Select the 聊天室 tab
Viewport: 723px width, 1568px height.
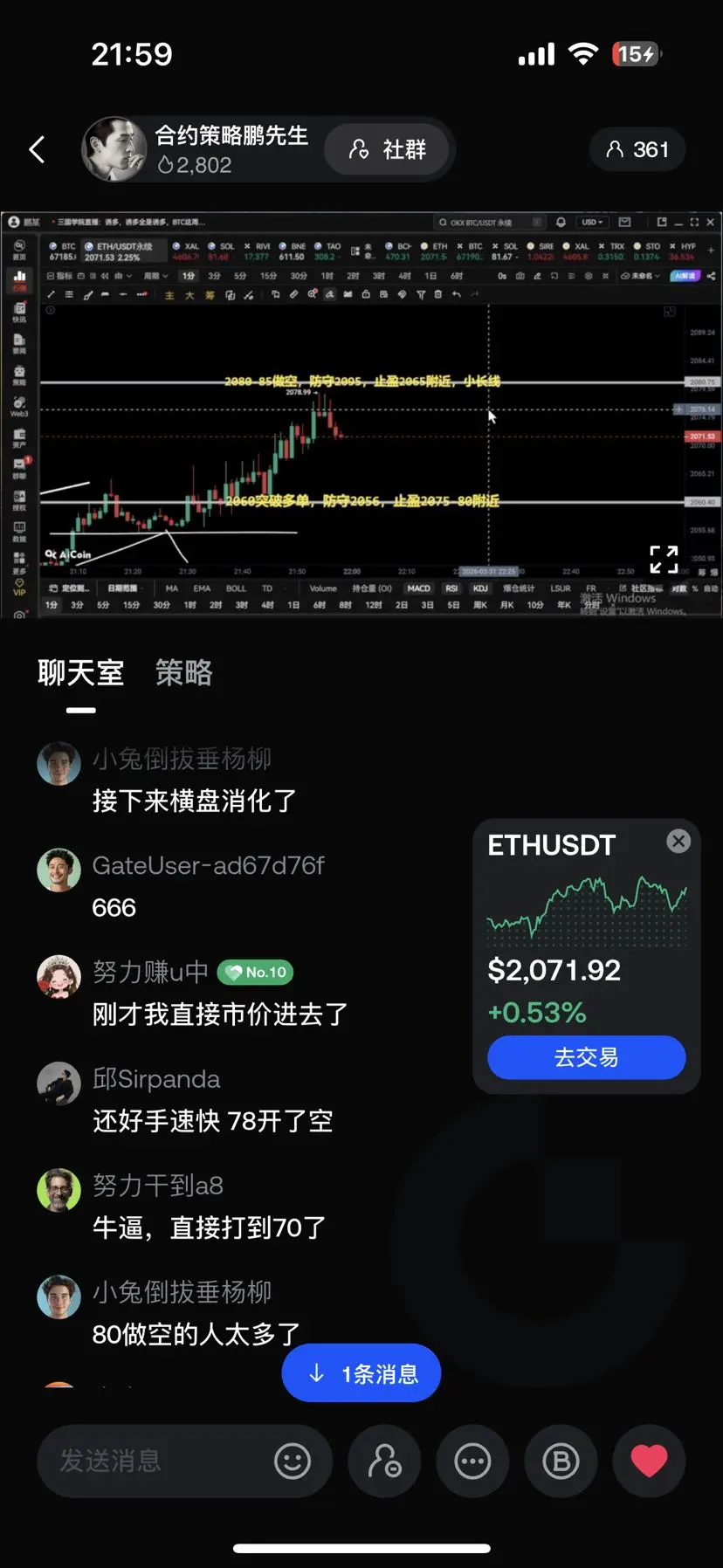tap(80, 672)
